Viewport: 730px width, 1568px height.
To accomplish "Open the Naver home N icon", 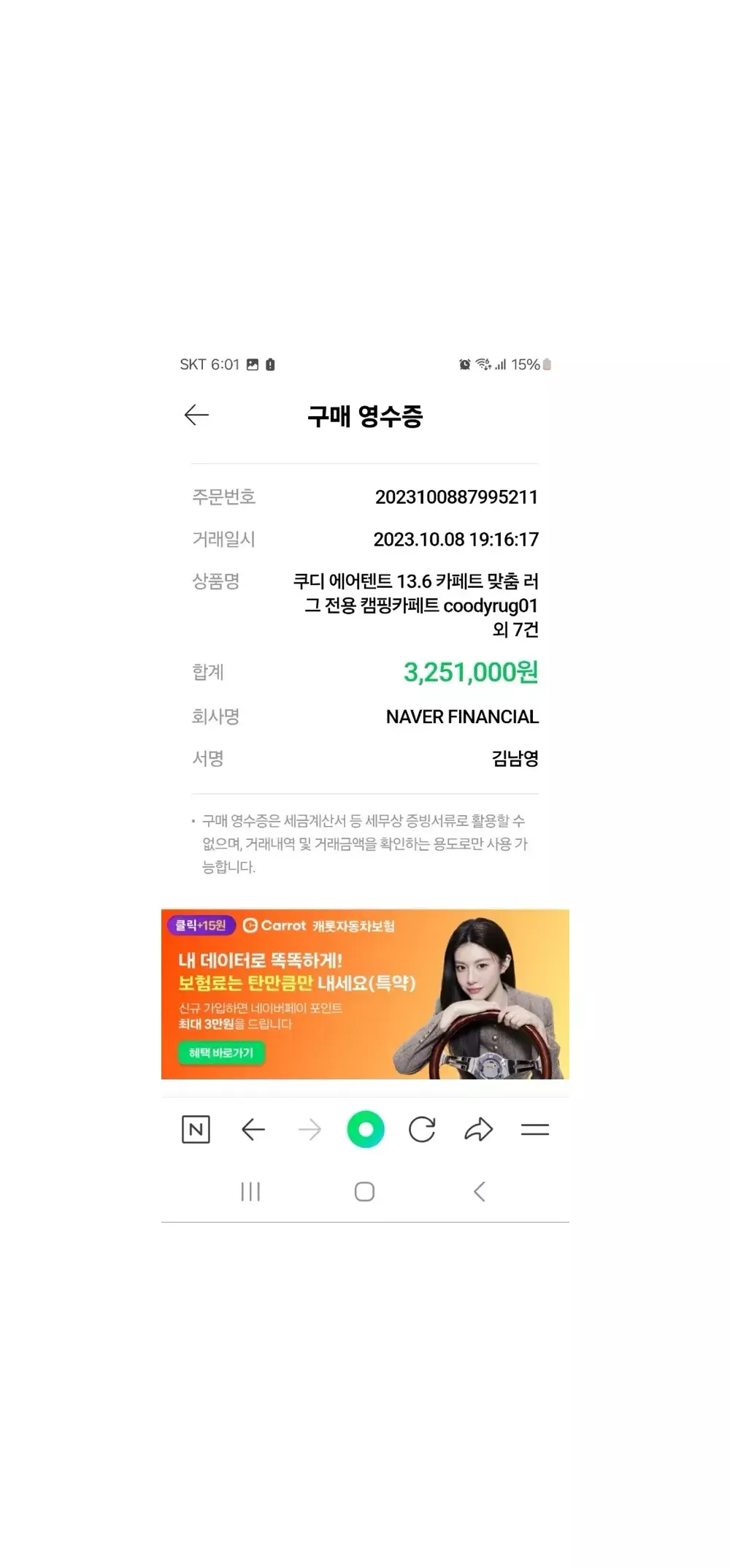I will pos(196,1130).
